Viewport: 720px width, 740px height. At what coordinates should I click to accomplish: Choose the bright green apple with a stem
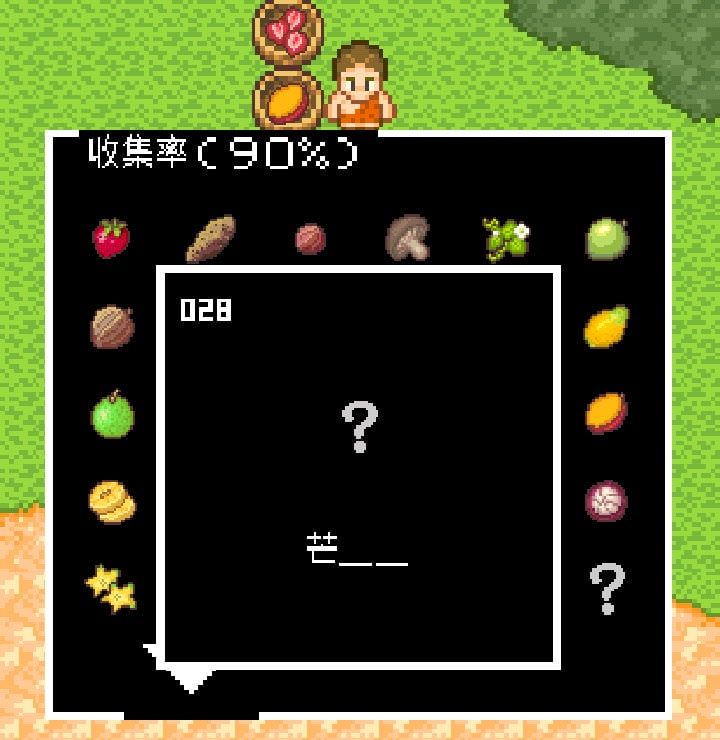click(112, 414)
